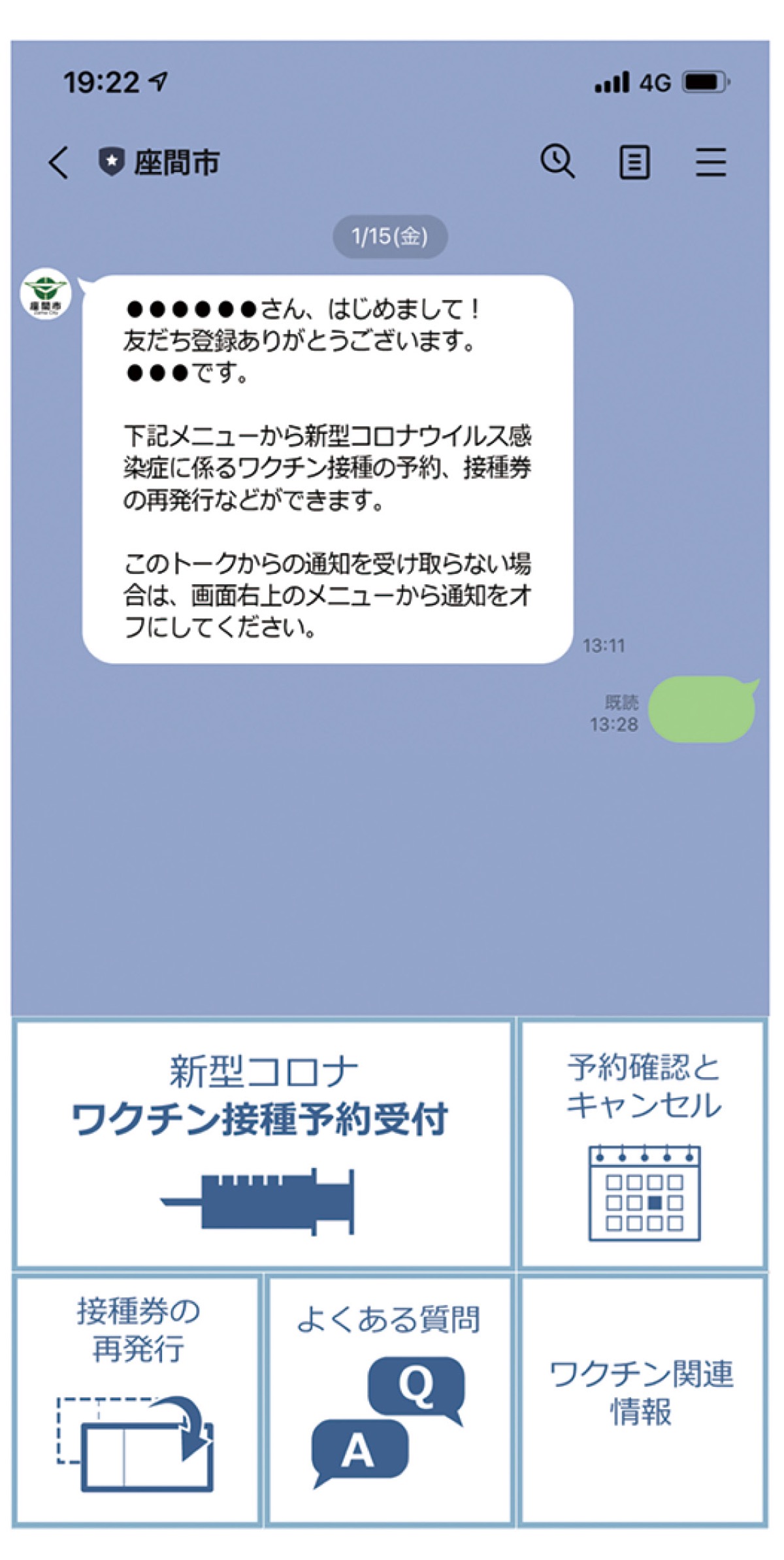The height and width of the screenshot is (1560, 784).
Task: Open the hamburger menu at top right
Action: coord(710,162)
